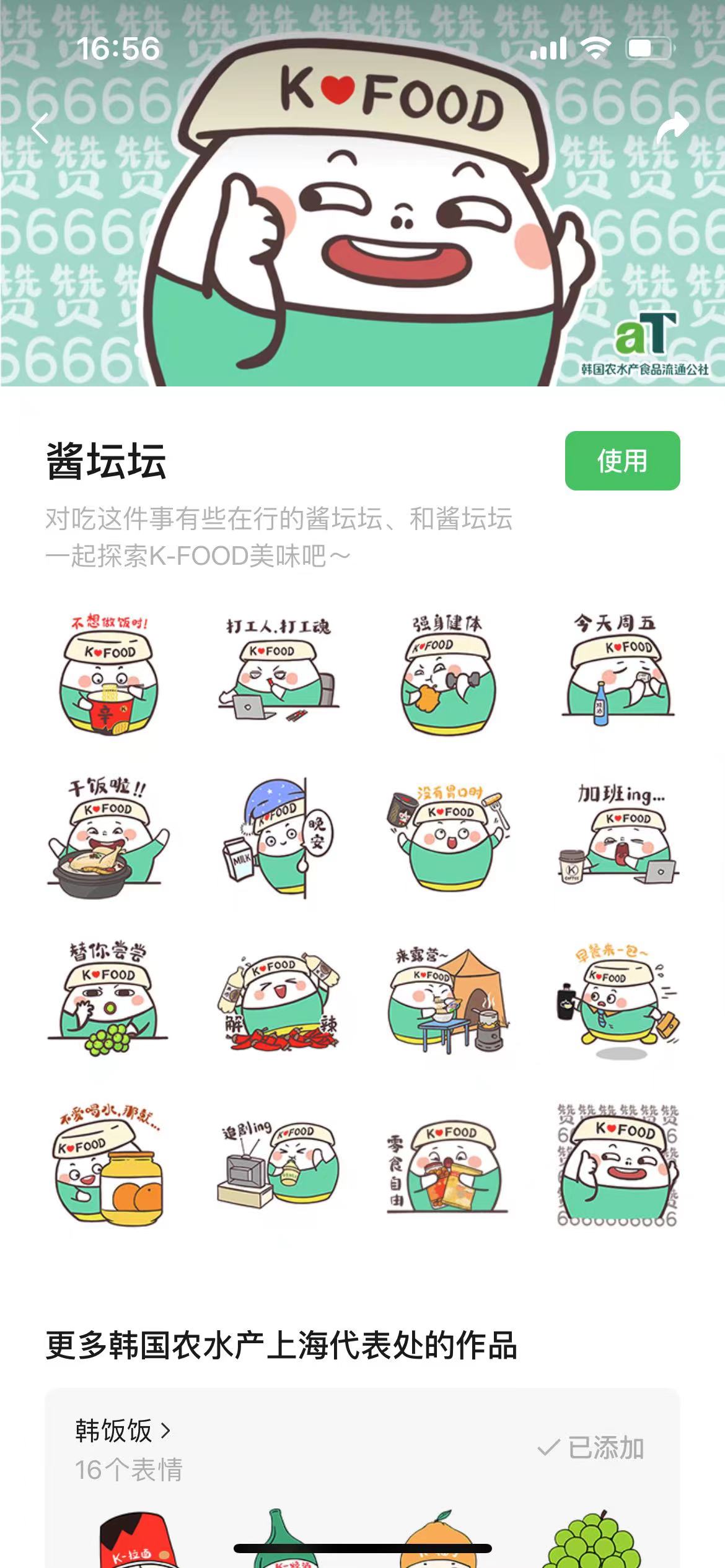The height and width of the screenshot is (1568, 725).
Task: Go back using the top-left arrow
Action: point(40,129)
